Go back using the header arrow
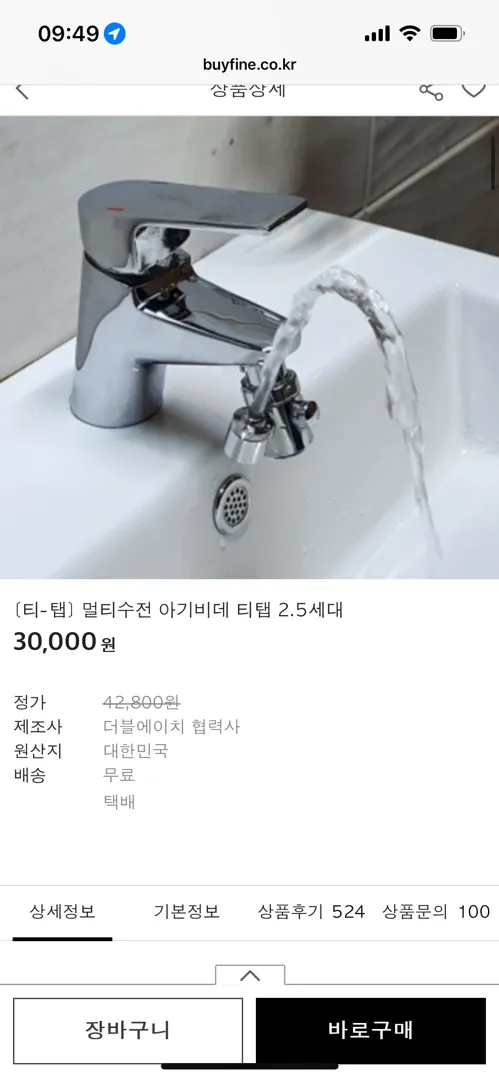 click(x=22, y=90)
